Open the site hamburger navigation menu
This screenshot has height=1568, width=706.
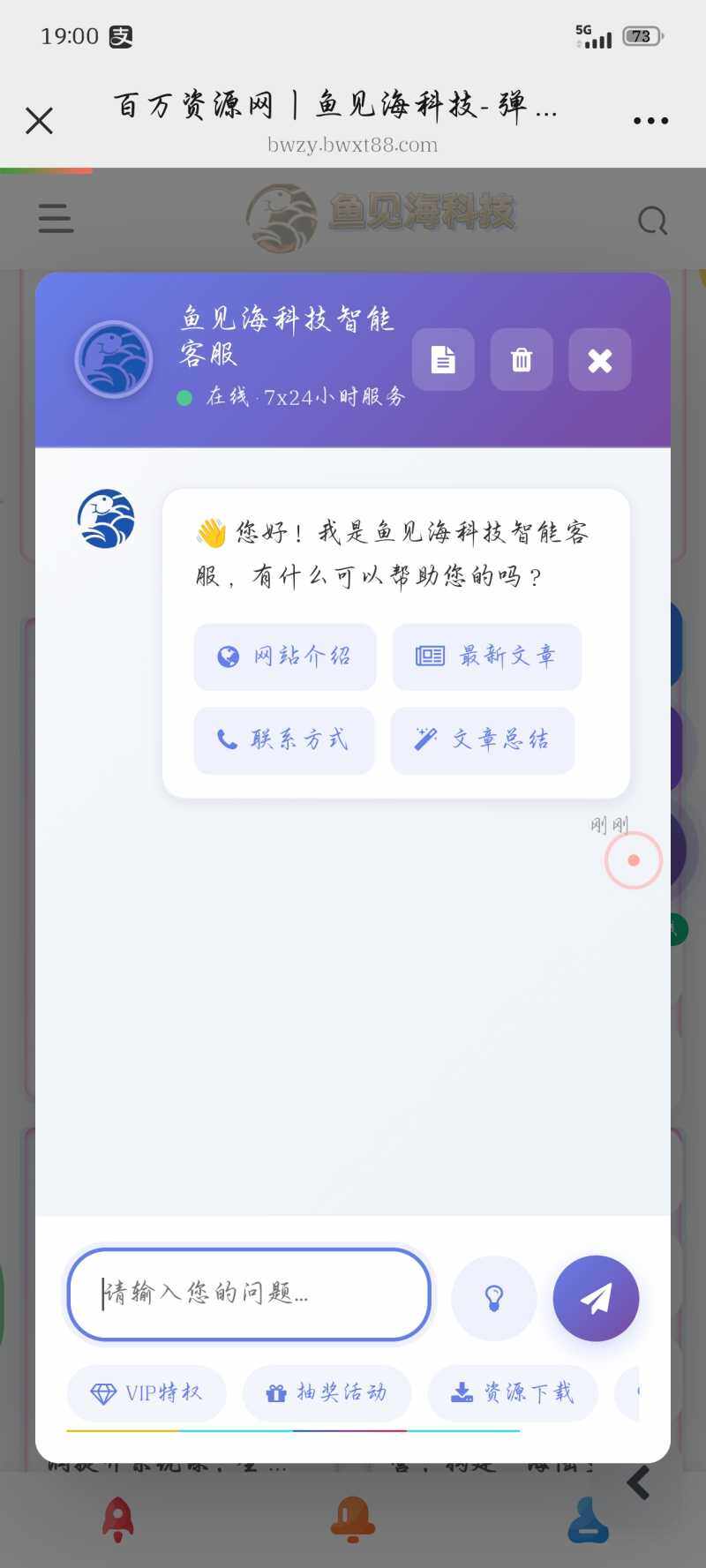[55, 219]
